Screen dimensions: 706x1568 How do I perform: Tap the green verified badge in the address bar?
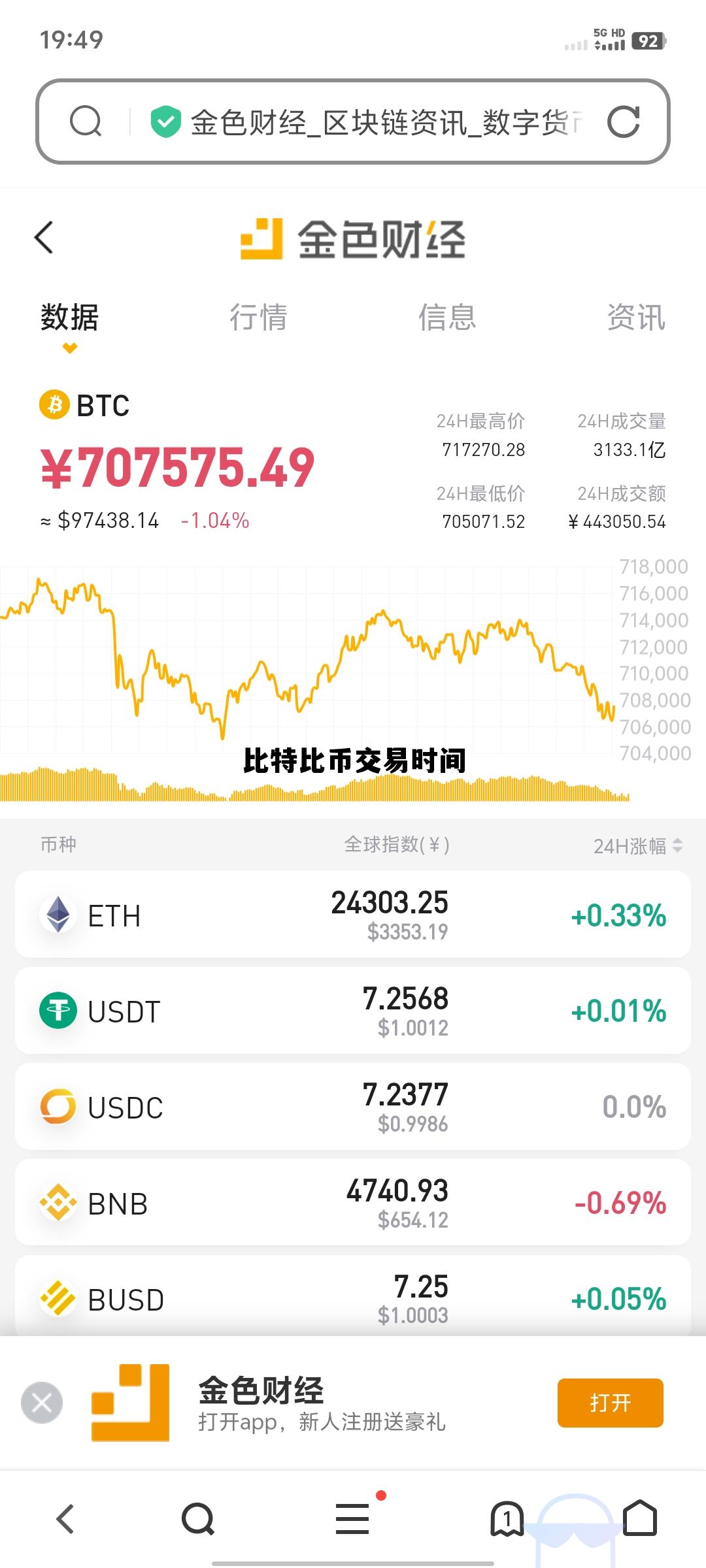(x=165, y=122)
